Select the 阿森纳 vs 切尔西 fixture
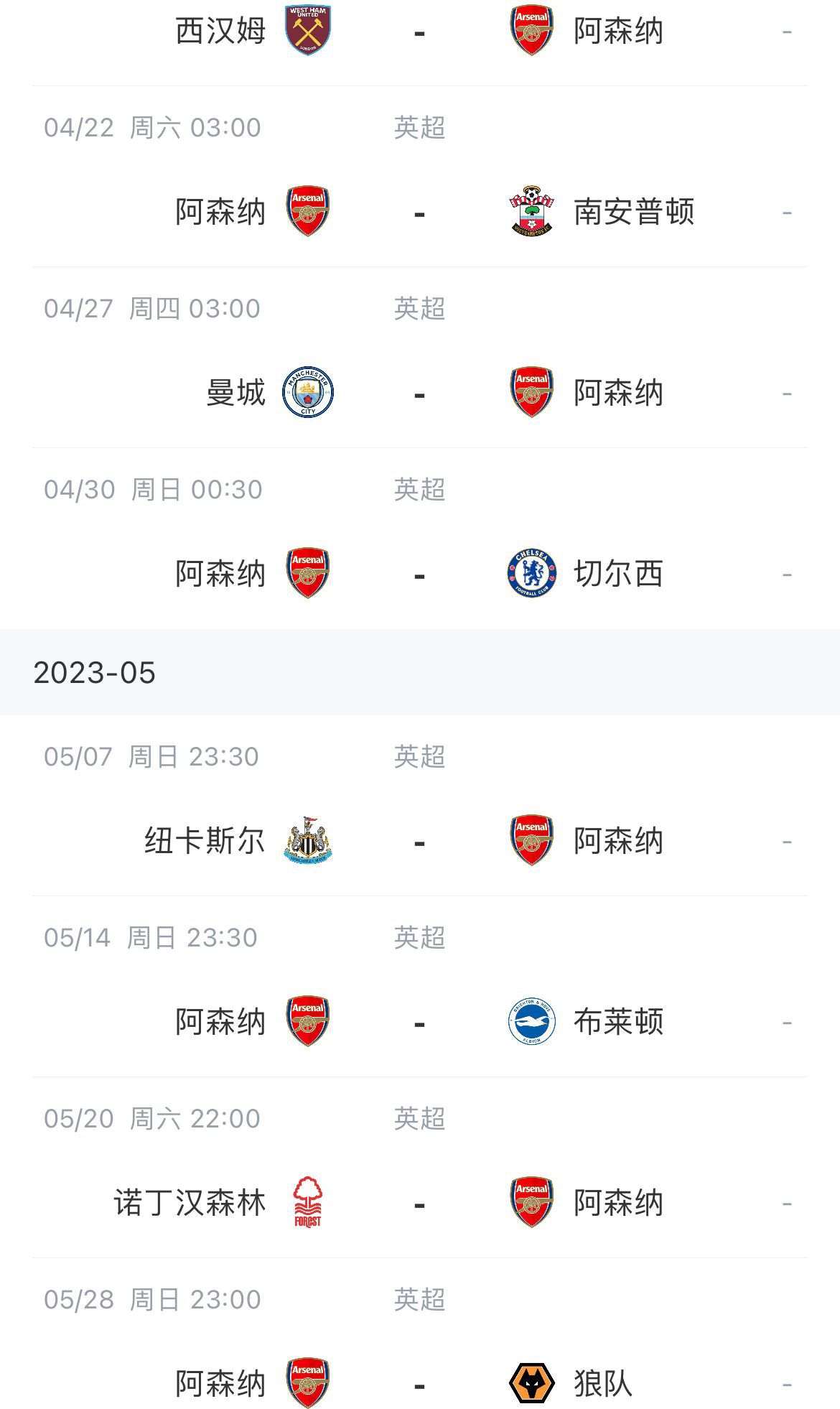Viewport: 840px width, 1409px height. (419, 575)
